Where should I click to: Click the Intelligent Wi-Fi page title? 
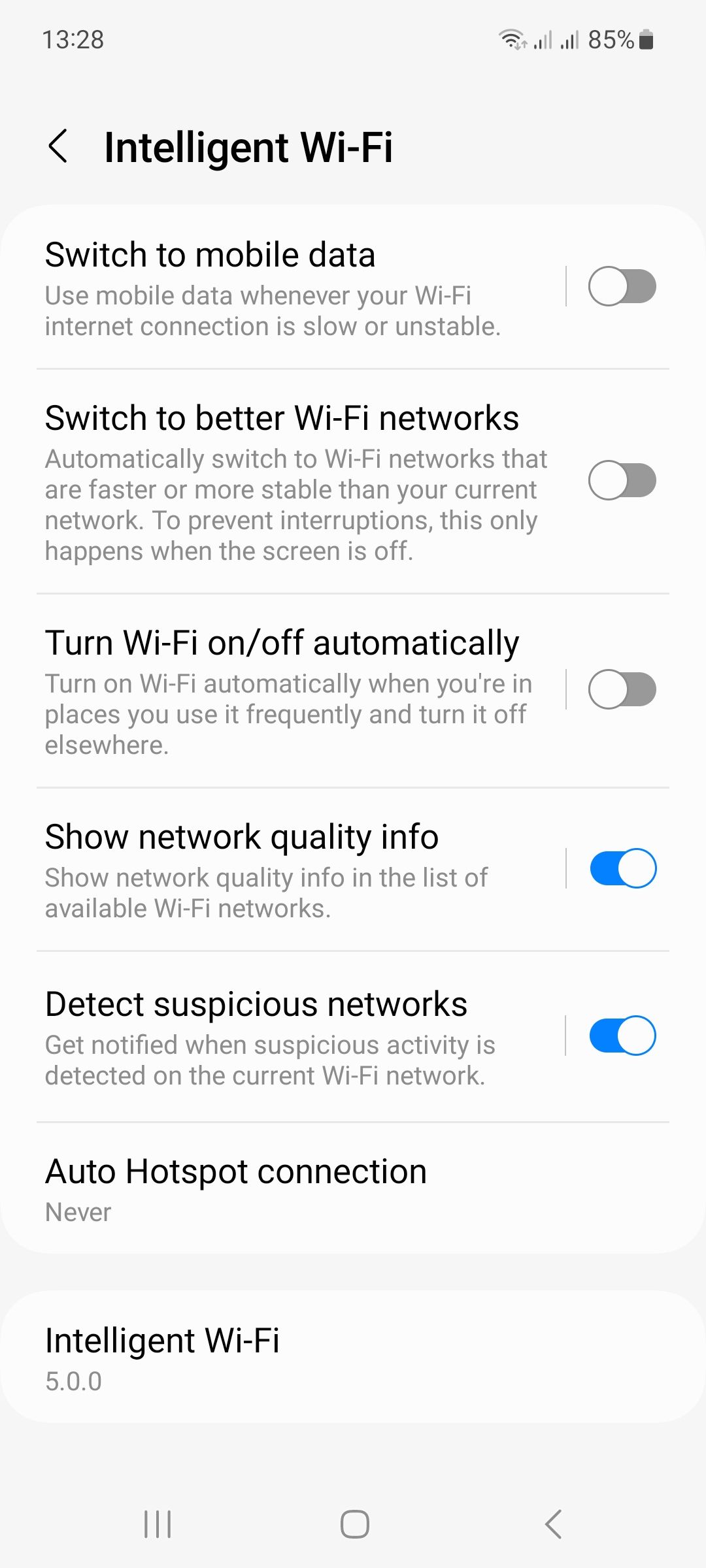point(250,146)
